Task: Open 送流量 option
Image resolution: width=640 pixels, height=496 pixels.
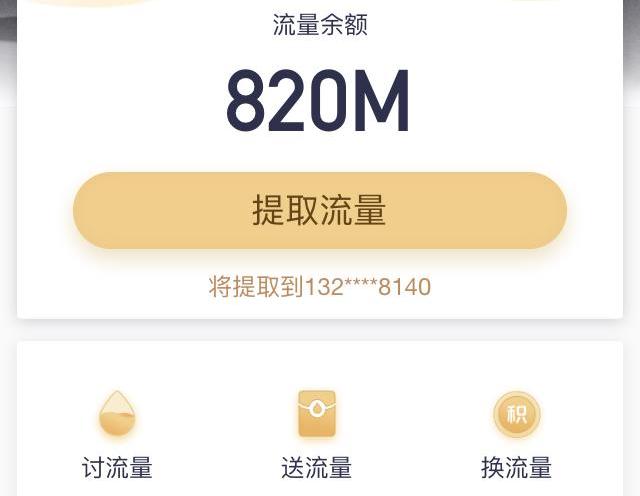Action: point(316,433)
